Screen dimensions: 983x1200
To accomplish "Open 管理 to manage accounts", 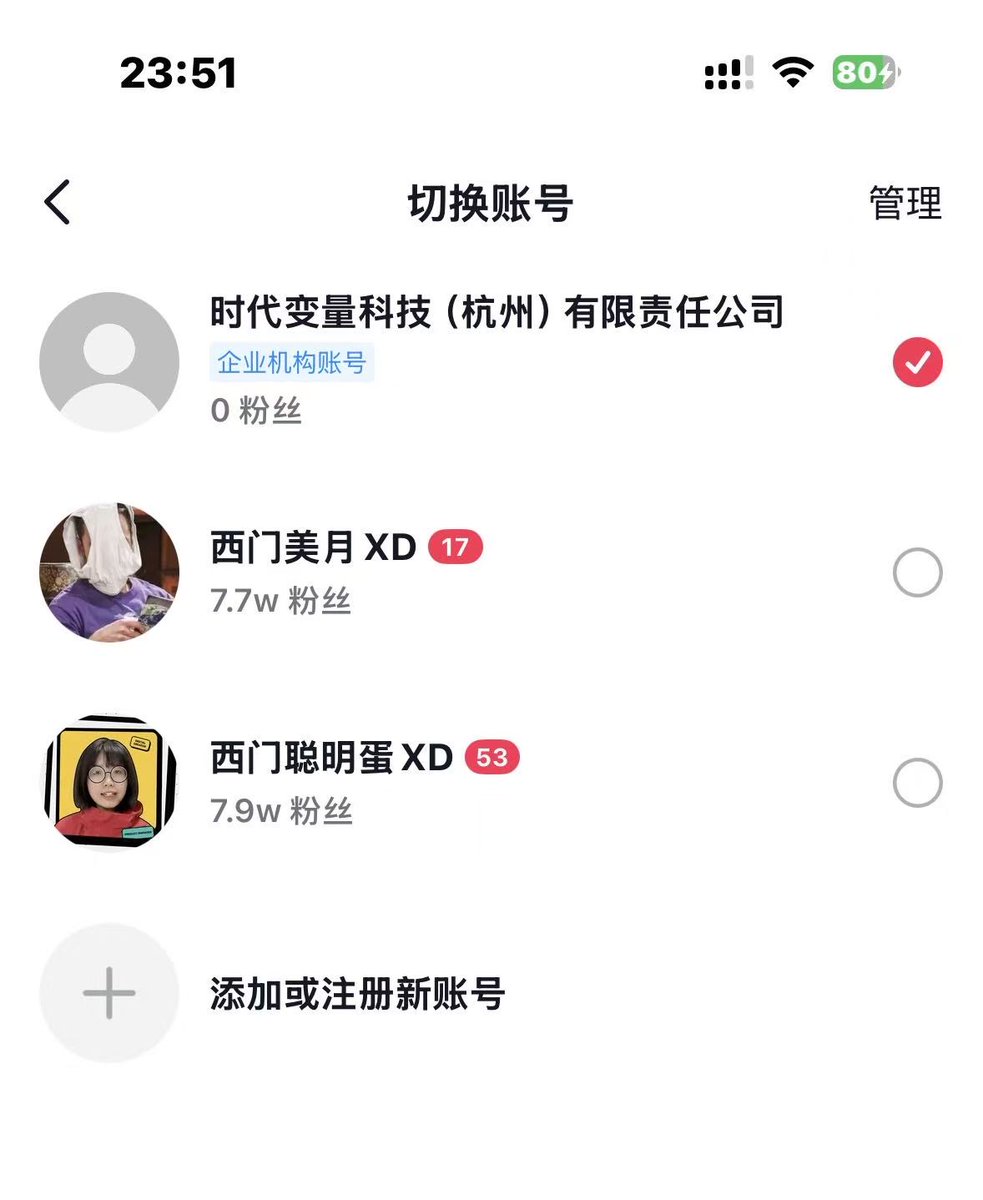I will [905, 203].
